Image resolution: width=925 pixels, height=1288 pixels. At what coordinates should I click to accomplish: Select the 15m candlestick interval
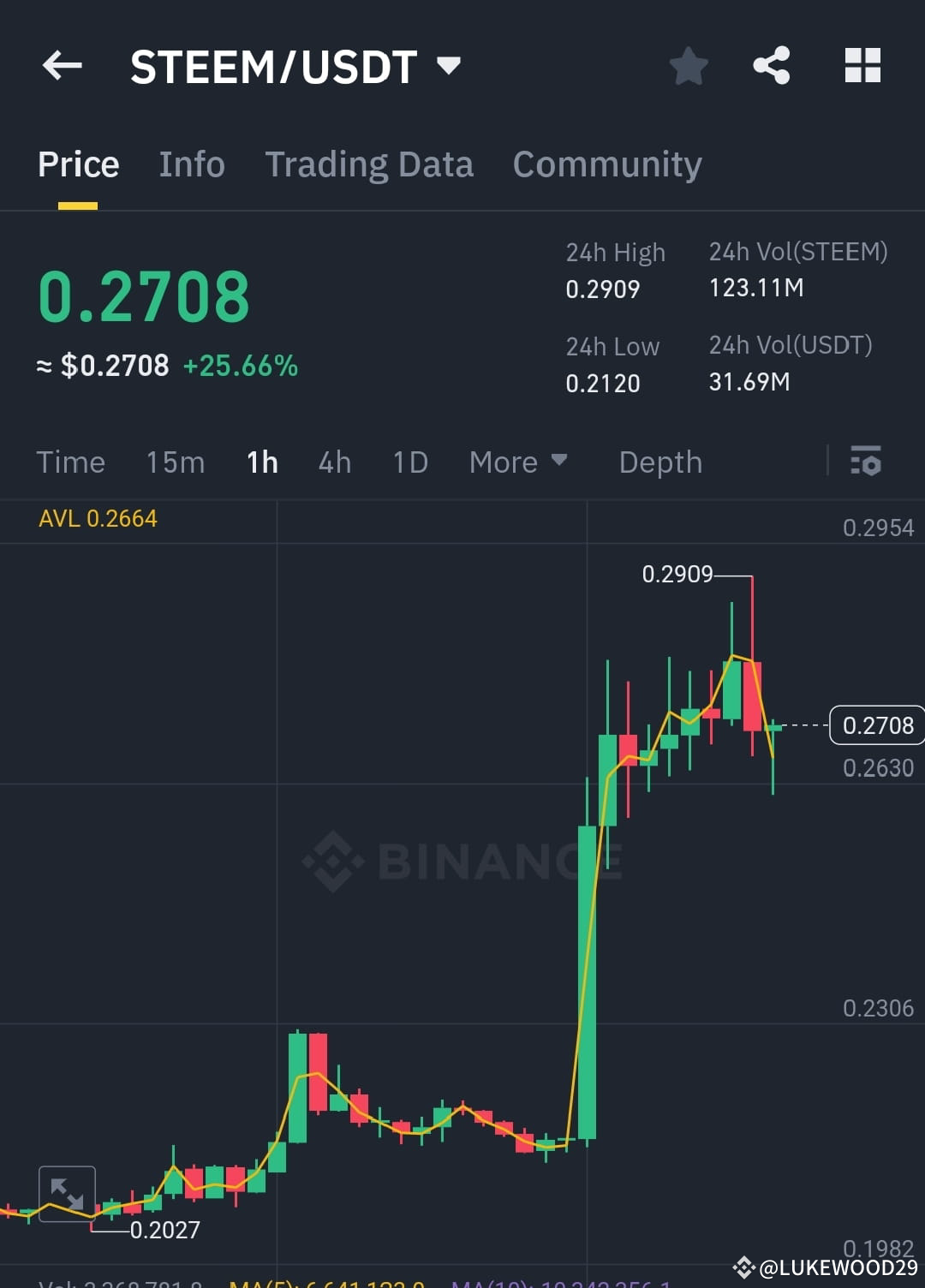174,462
